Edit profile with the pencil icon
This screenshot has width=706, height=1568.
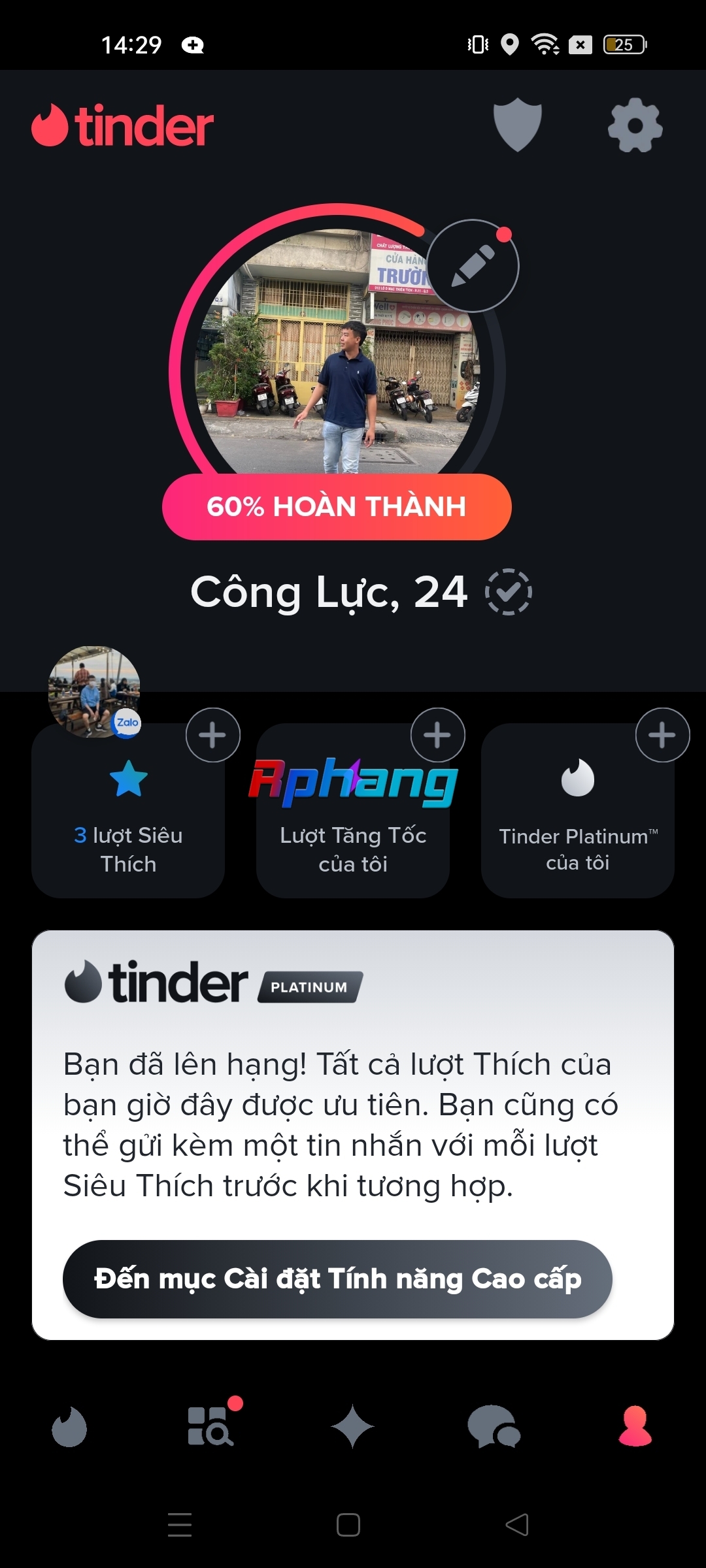[x=473, y=266]
